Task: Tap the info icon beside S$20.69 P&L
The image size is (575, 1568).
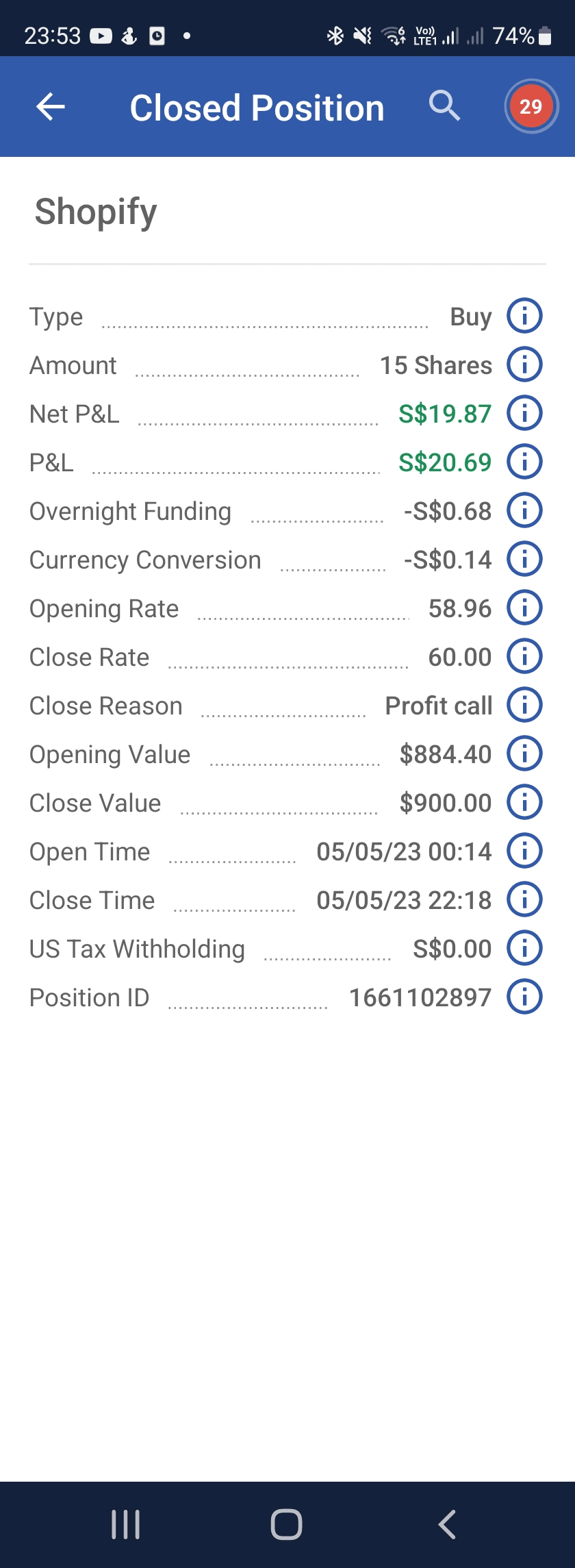Action: [x=524, y=462]
